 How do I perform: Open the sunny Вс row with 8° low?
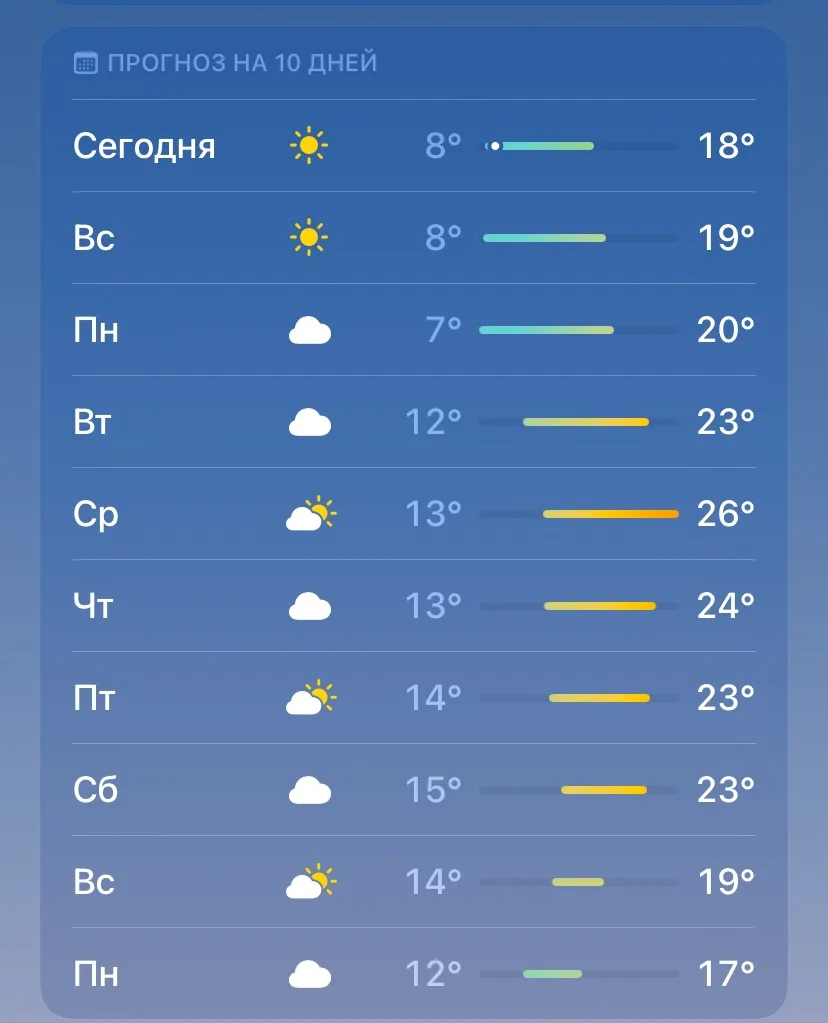pos(414,237)
